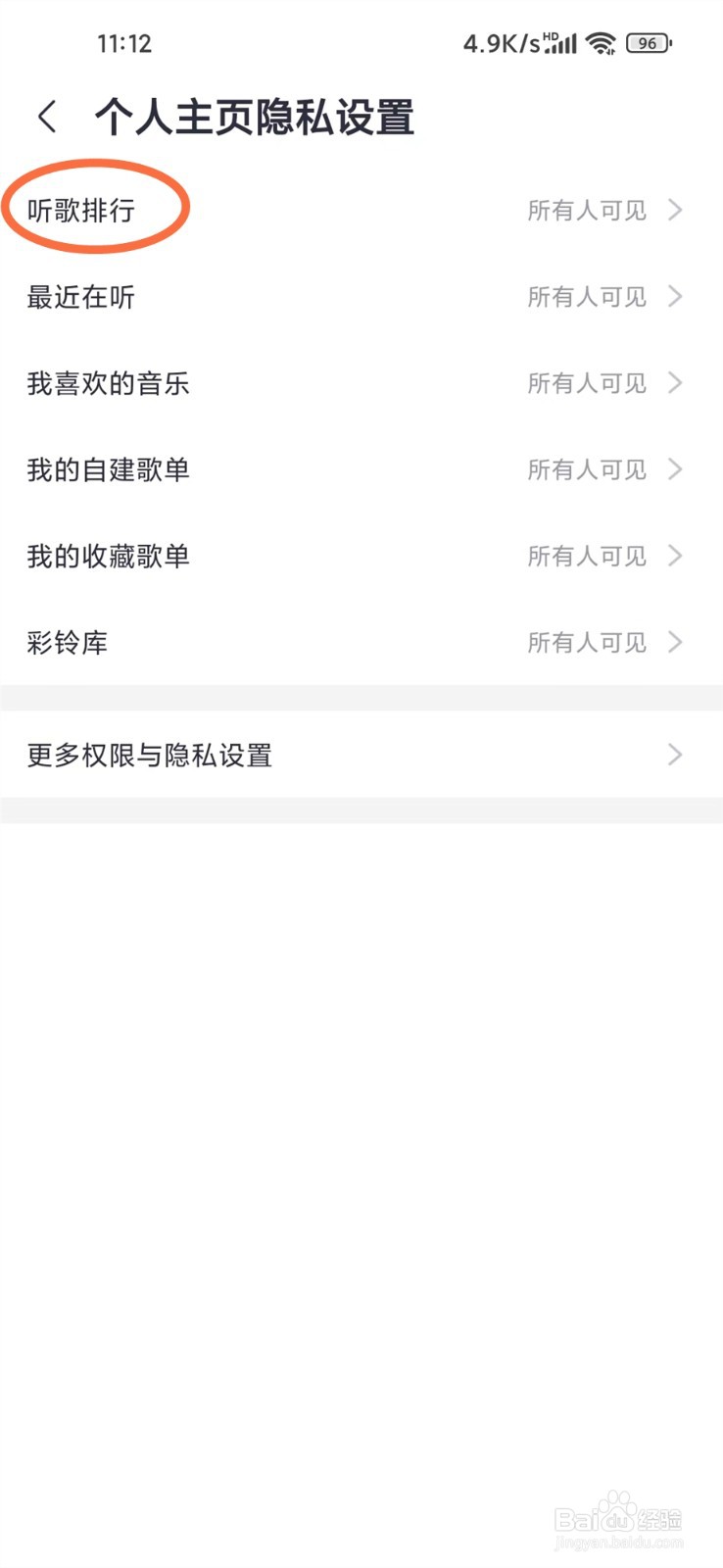
Task: Tap the clock showing 11:12
Action: coord(125,42)
